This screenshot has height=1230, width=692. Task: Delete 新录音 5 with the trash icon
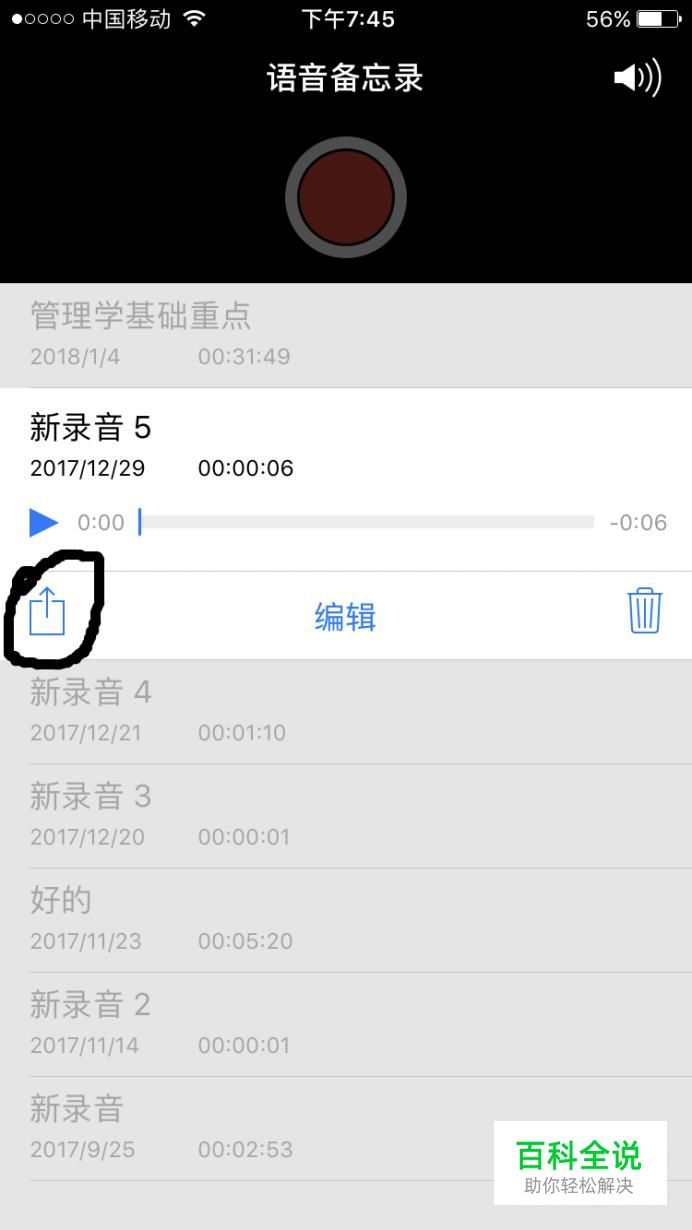644,610
